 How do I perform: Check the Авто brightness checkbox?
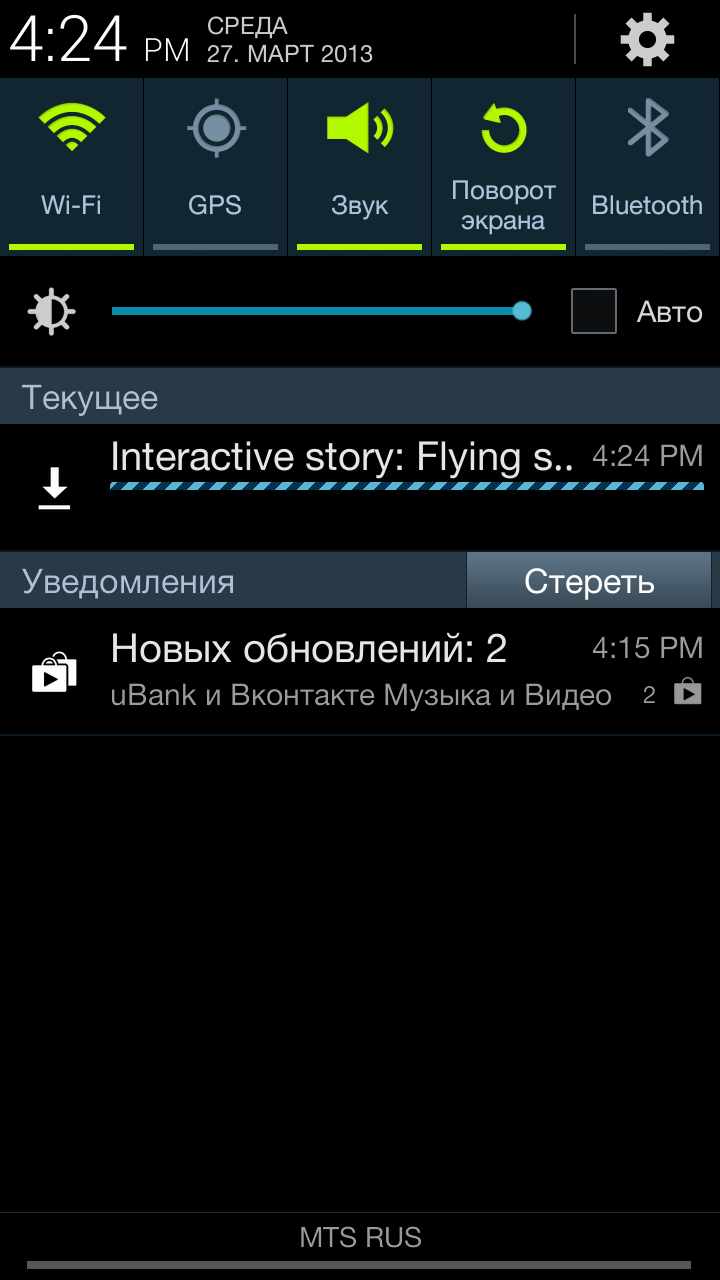(593, 311)
